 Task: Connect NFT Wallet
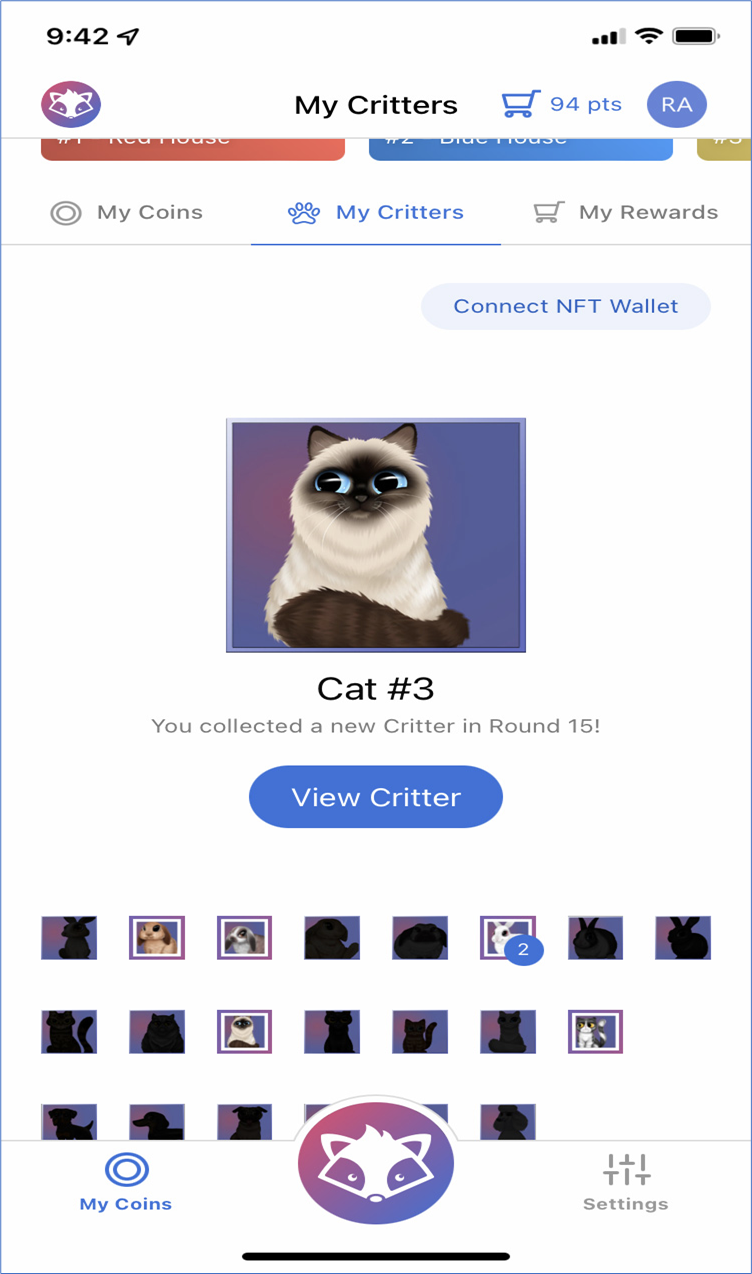coord(566,306)
